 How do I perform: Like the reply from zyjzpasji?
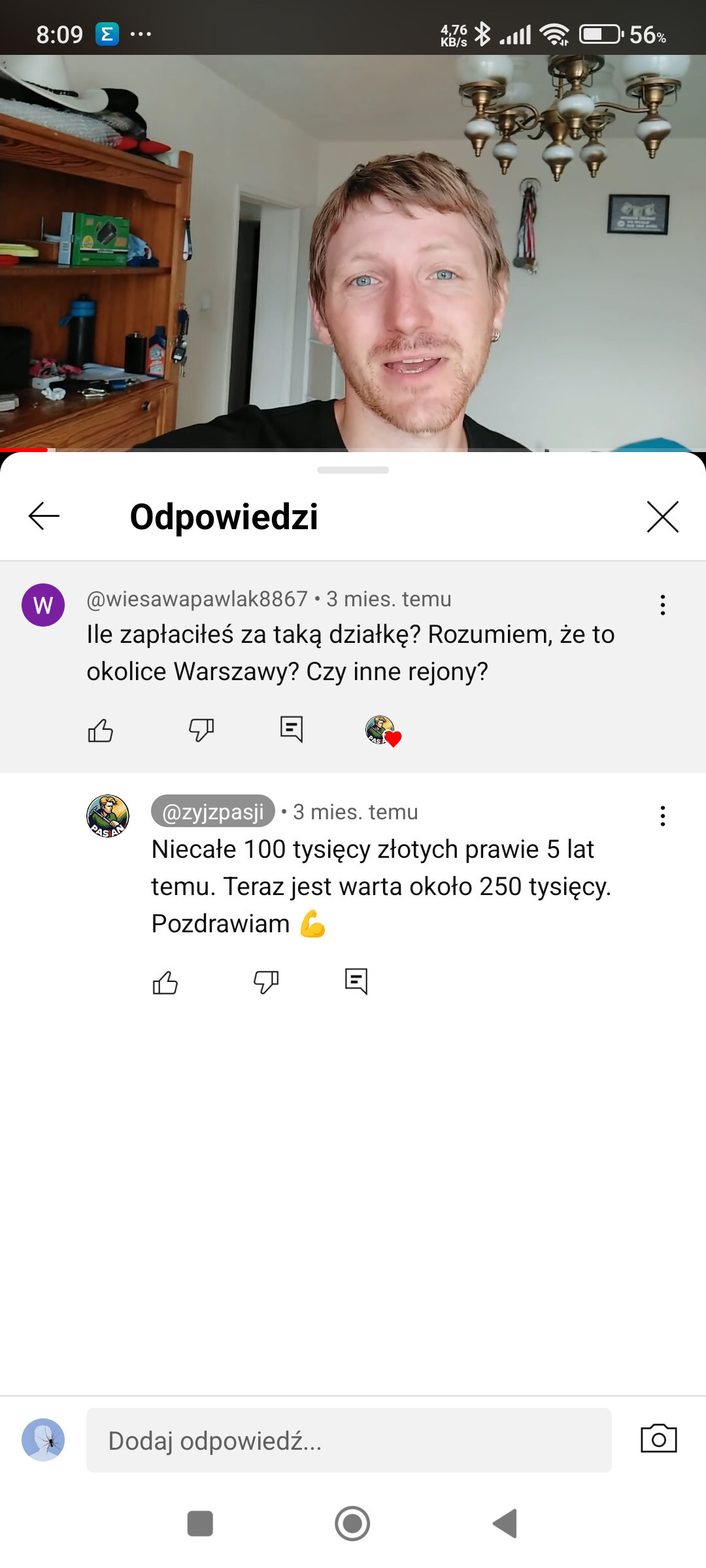point(165,982)
